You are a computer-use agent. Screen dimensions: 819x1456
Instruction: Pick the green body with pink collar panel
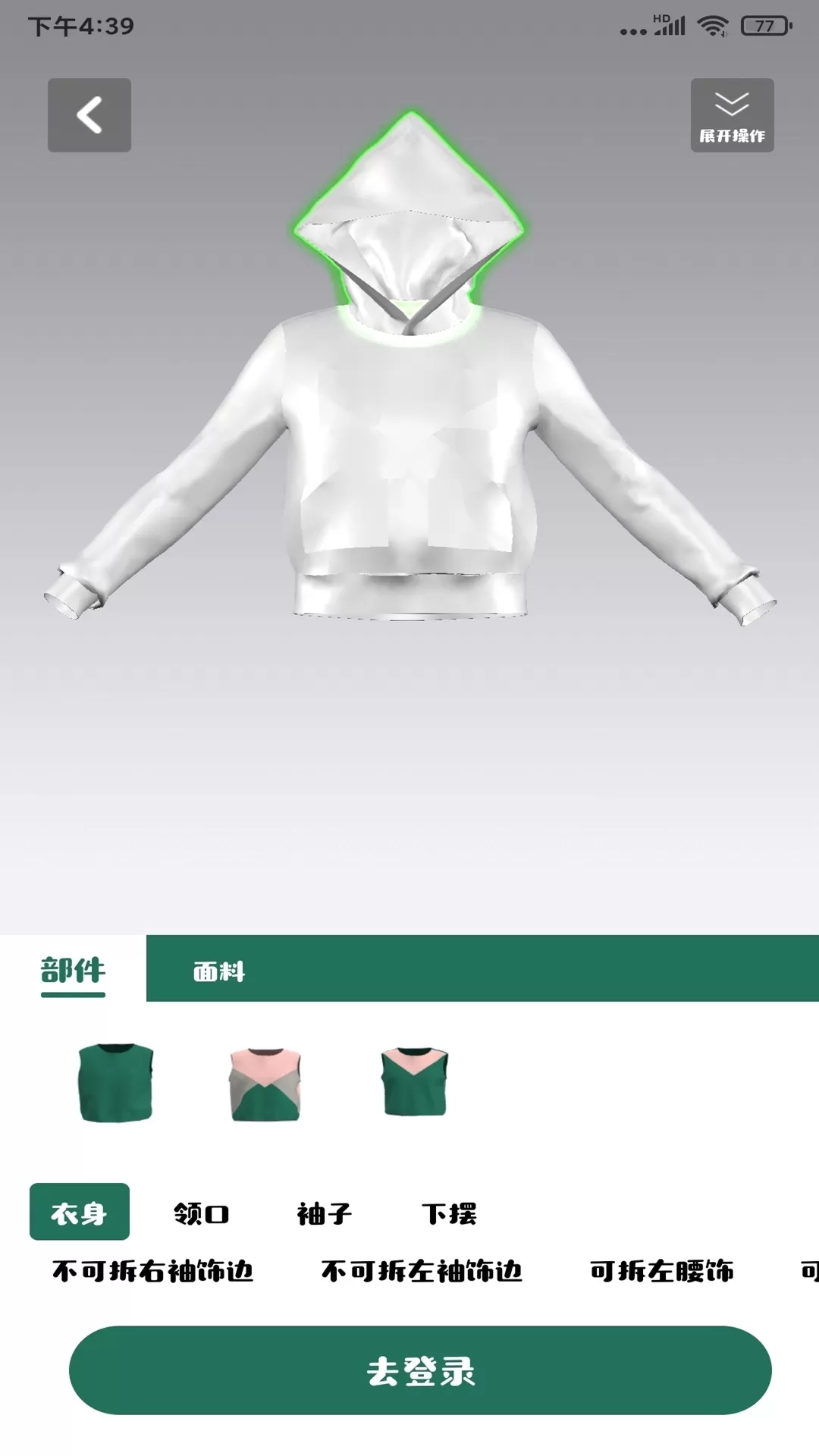(x=415, y=1082)
